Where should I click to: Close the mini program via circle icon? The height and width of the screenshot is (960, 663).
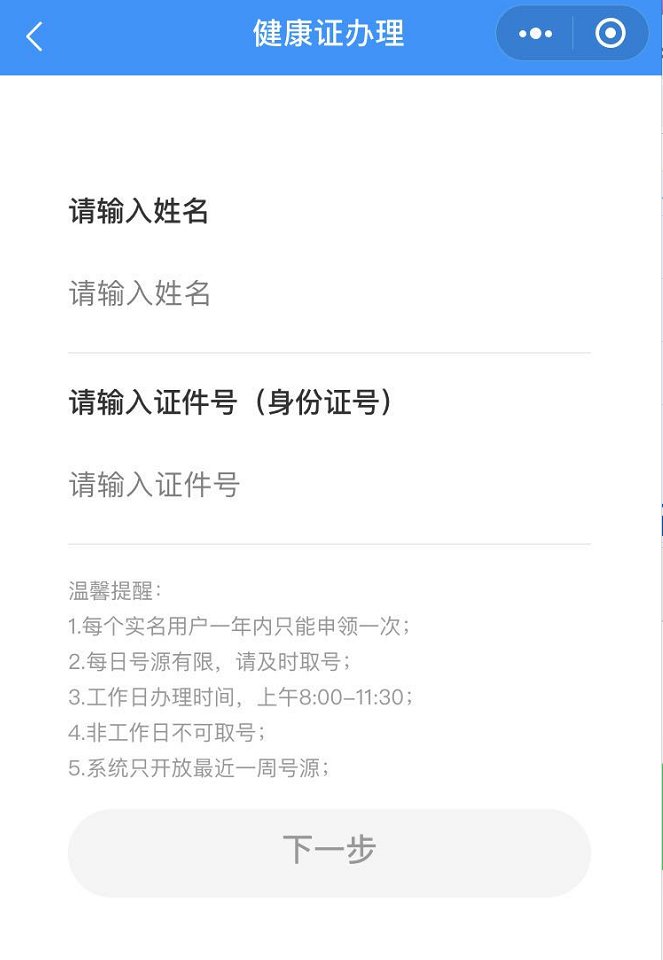609,34
